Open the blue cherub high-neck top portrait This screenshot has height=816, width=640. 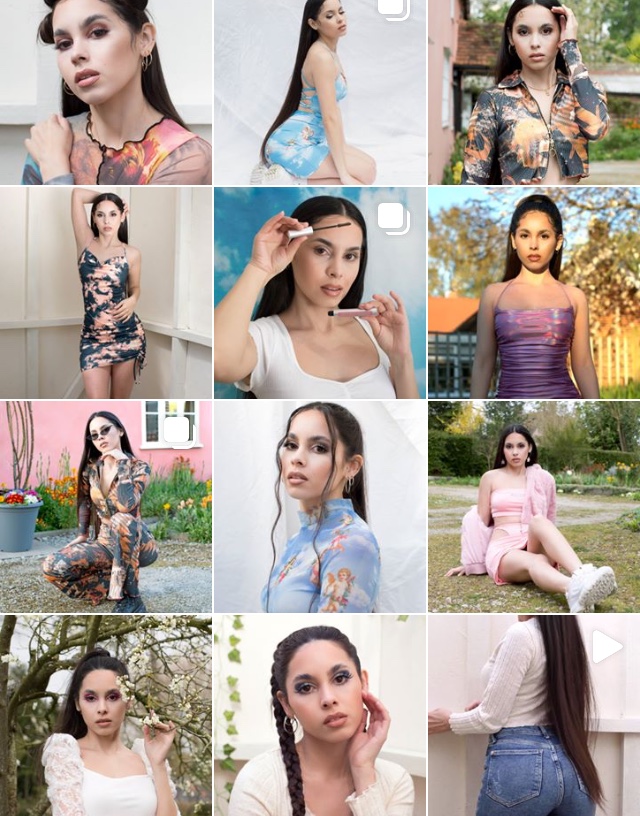point(320,507)
